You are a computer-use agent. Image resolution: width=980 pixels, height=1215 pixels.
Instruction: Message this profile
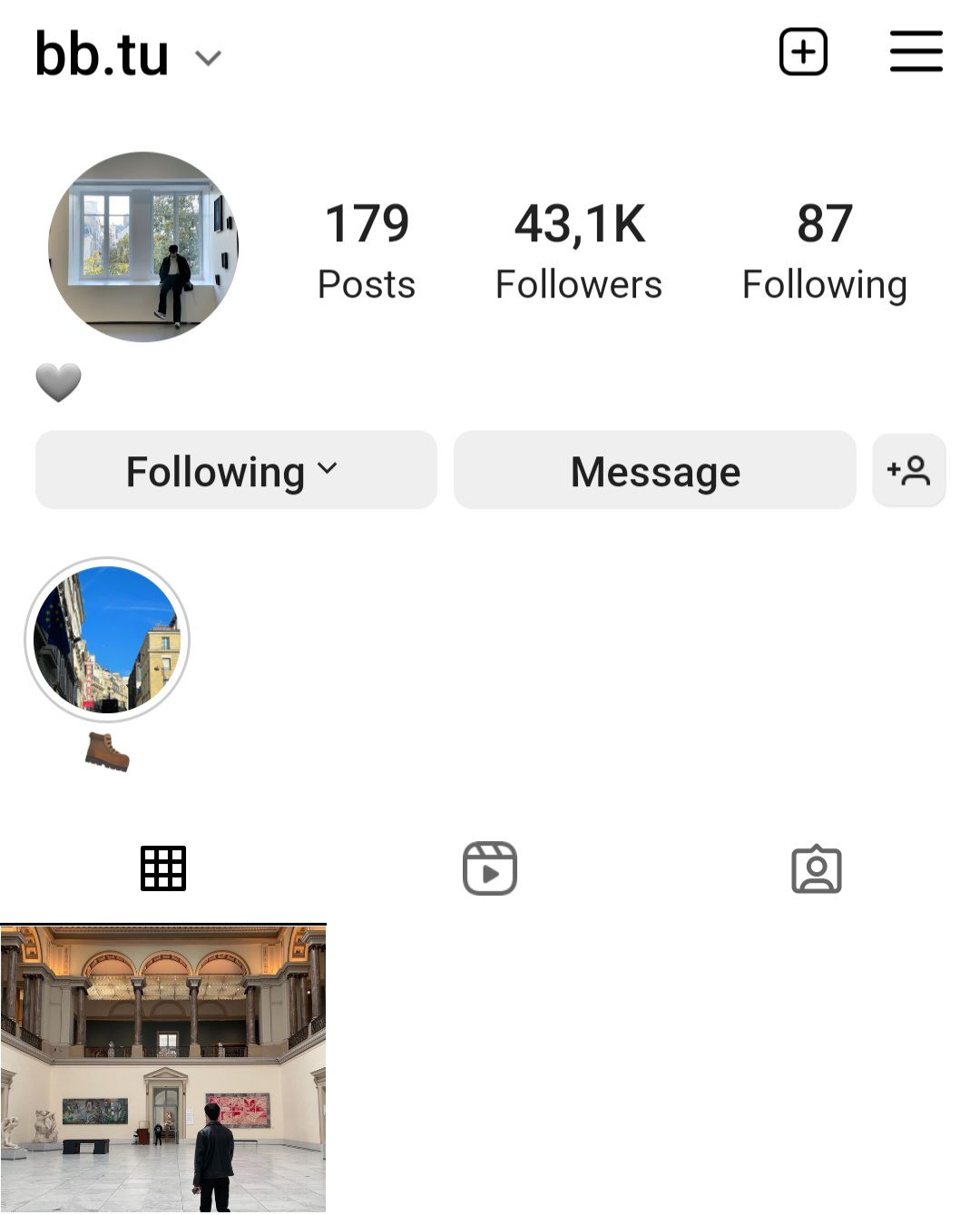coord(654,471)
